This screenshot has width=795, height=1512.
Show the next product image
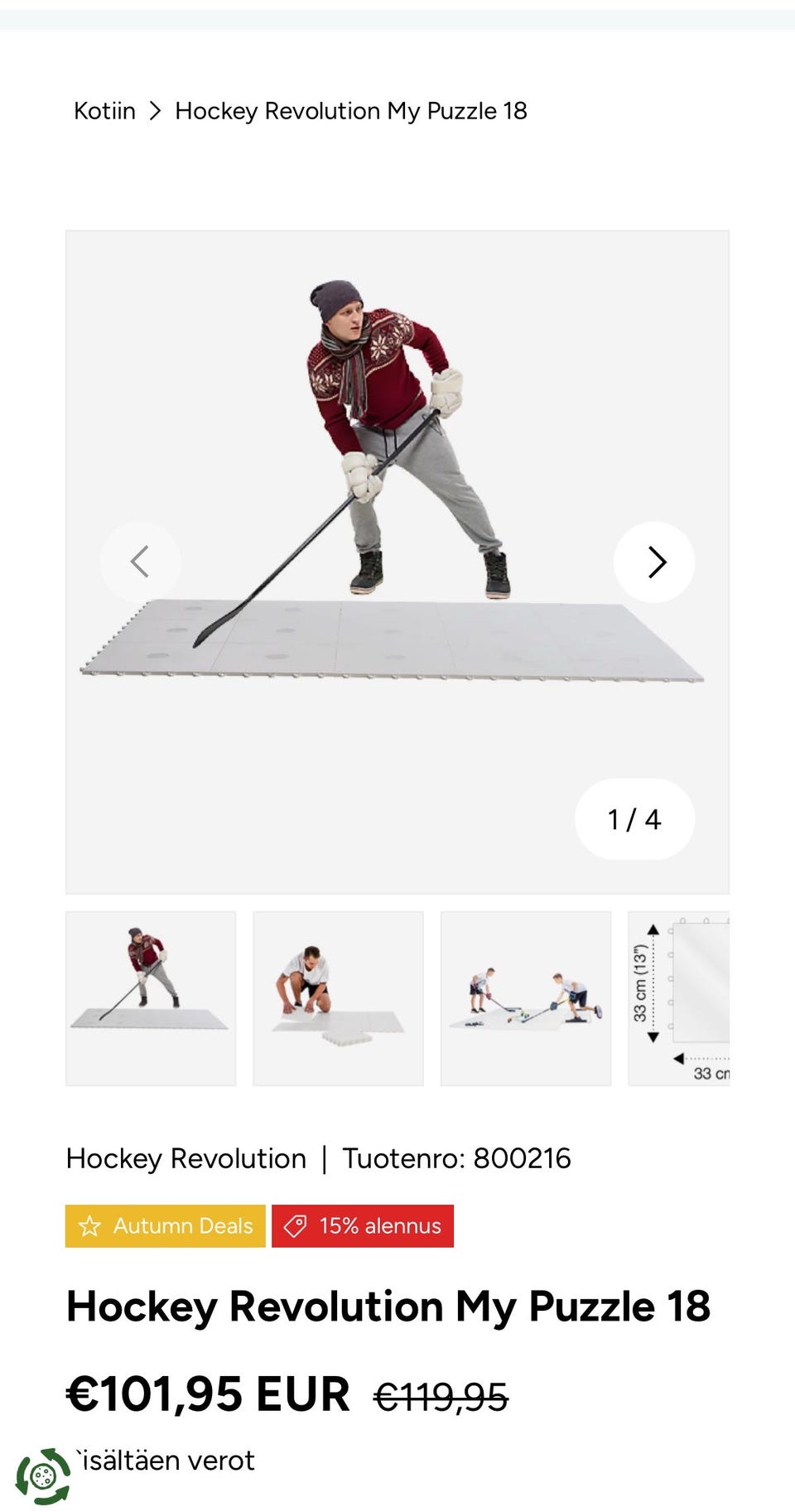click(654, 562)
